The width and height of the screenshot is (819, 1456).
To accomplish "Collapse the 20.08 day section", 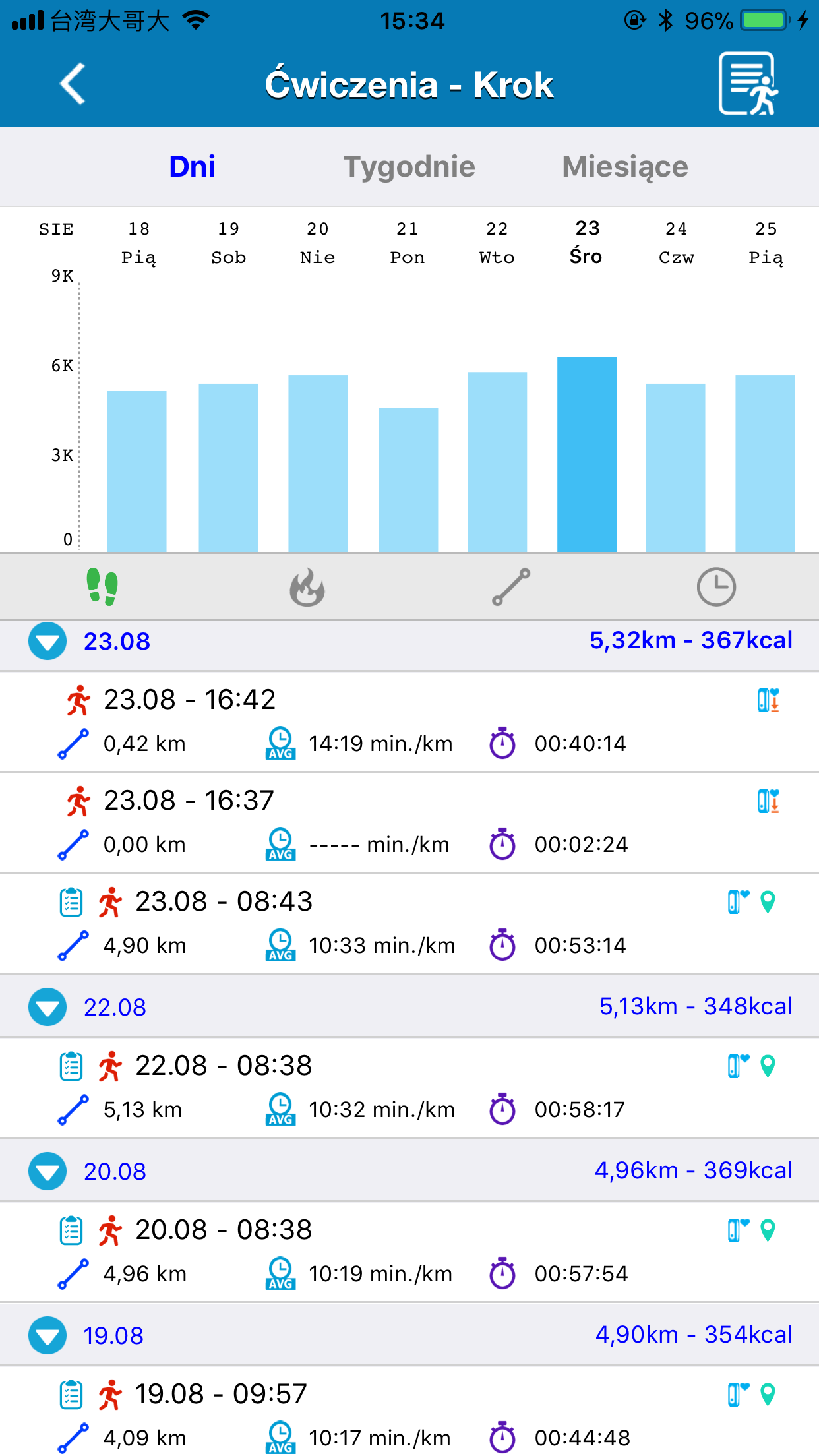I will (x=47, y=1171).
